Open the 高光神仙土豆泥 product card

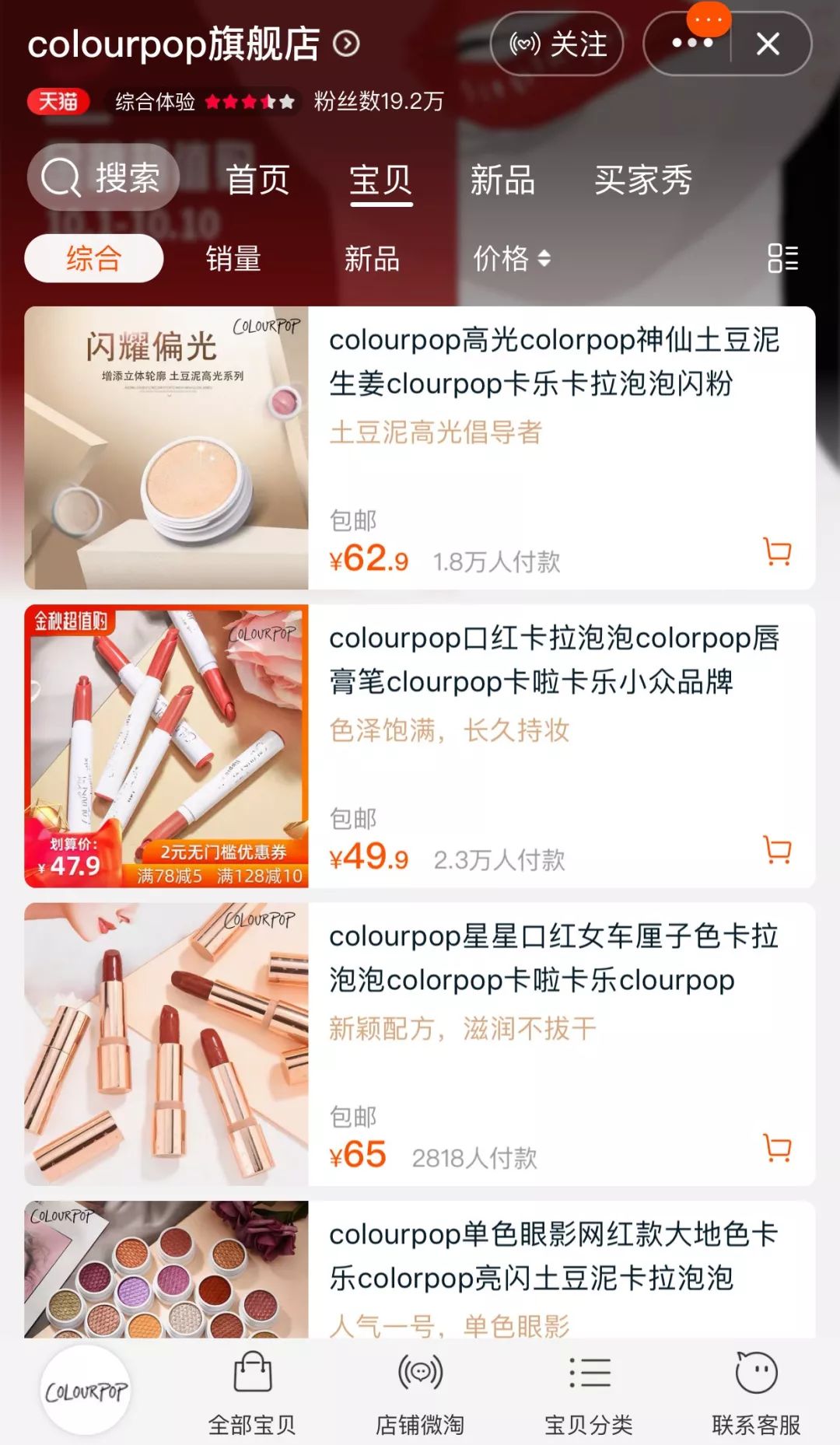tap(553, 362)
